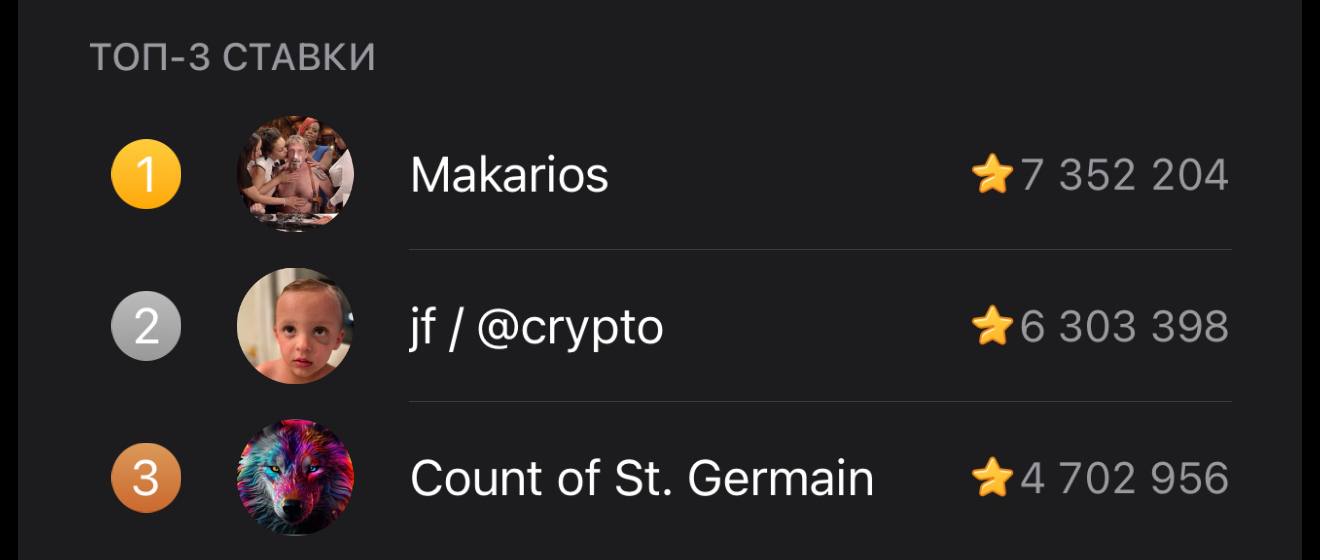Open the jf / @crypto bidder row
The height and width of the screenshot is (560, 1320).
point(536,327)
